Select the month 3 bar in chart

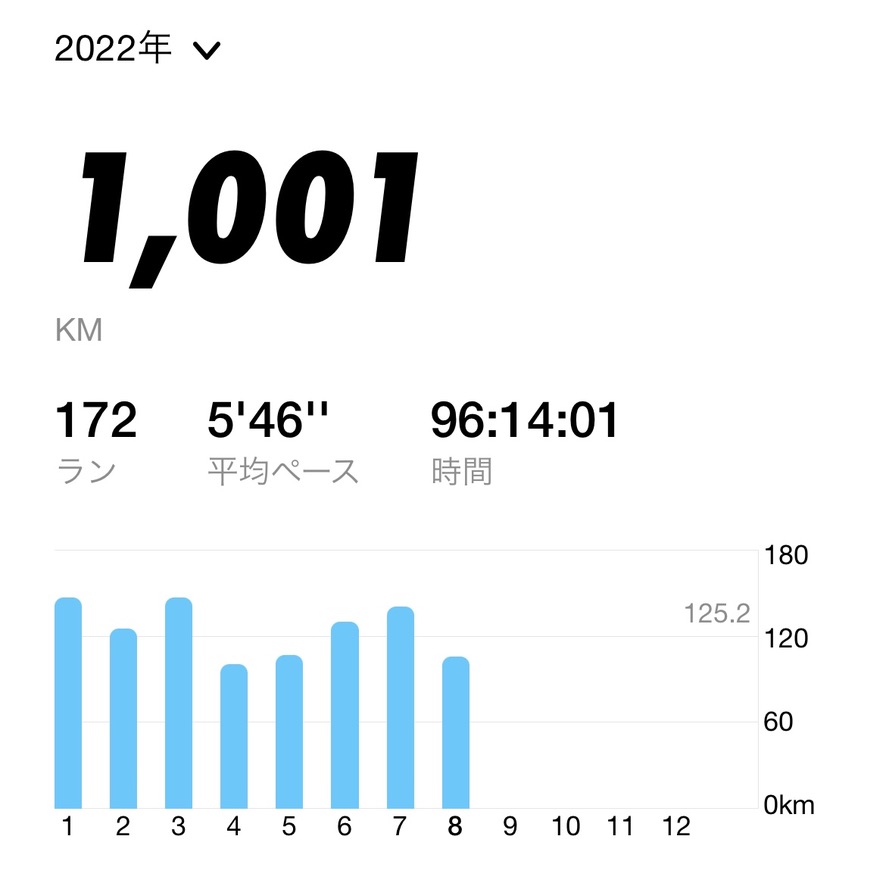tap(178, 703)
